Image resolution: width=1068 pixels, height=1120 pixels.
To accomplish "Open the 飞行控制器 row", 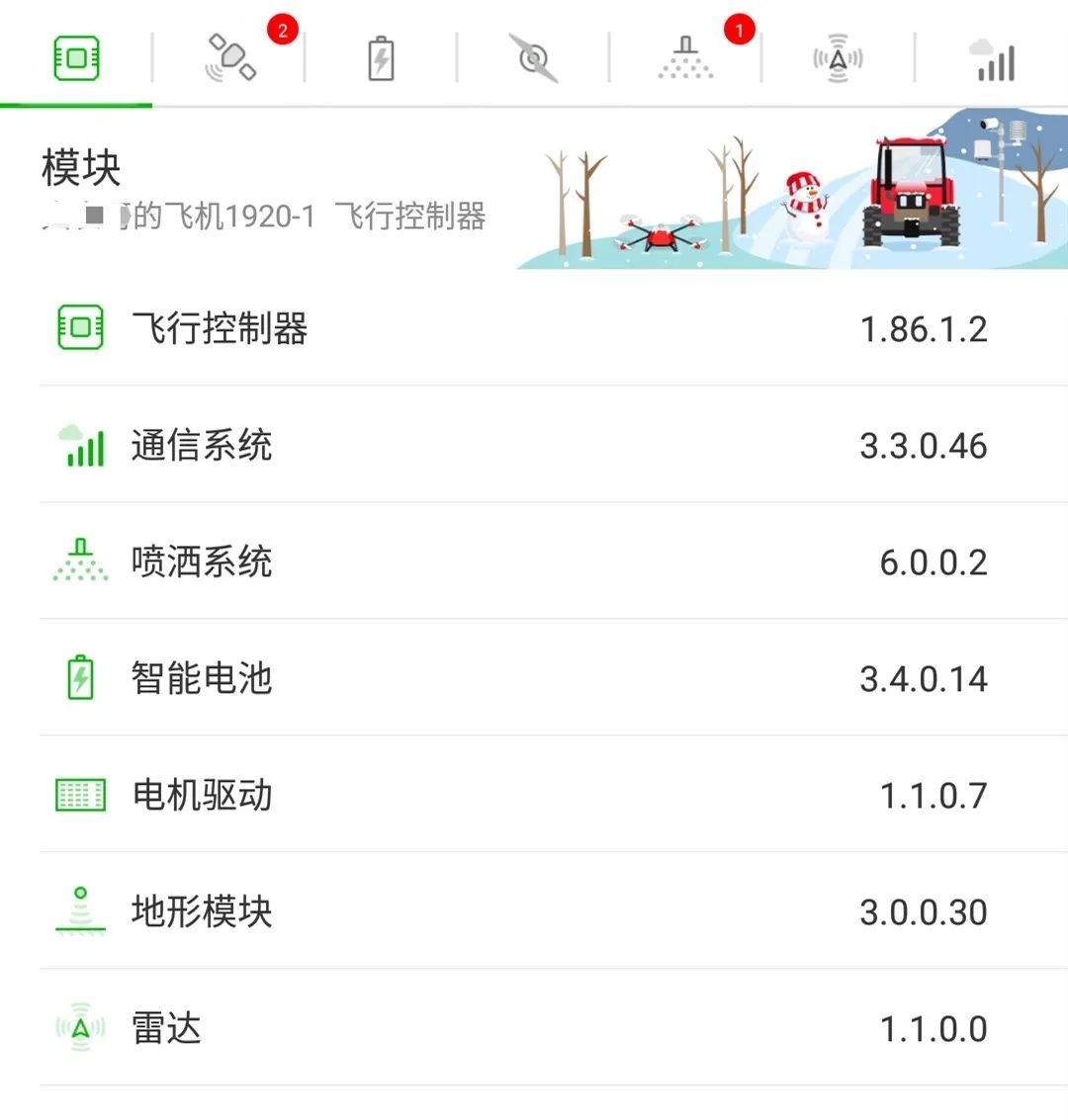I will (534, 328).
